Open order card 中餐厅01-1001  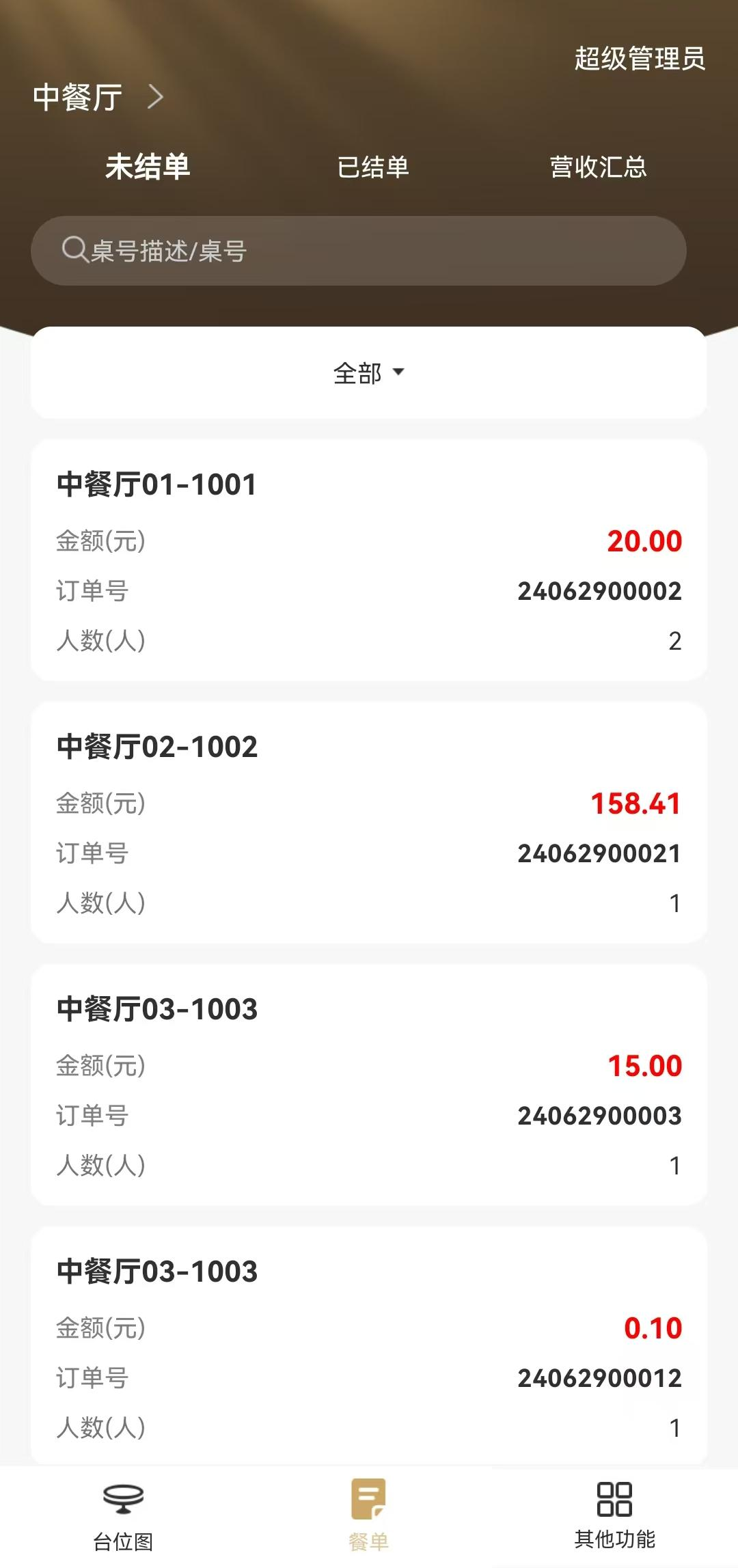pos(369,560)
